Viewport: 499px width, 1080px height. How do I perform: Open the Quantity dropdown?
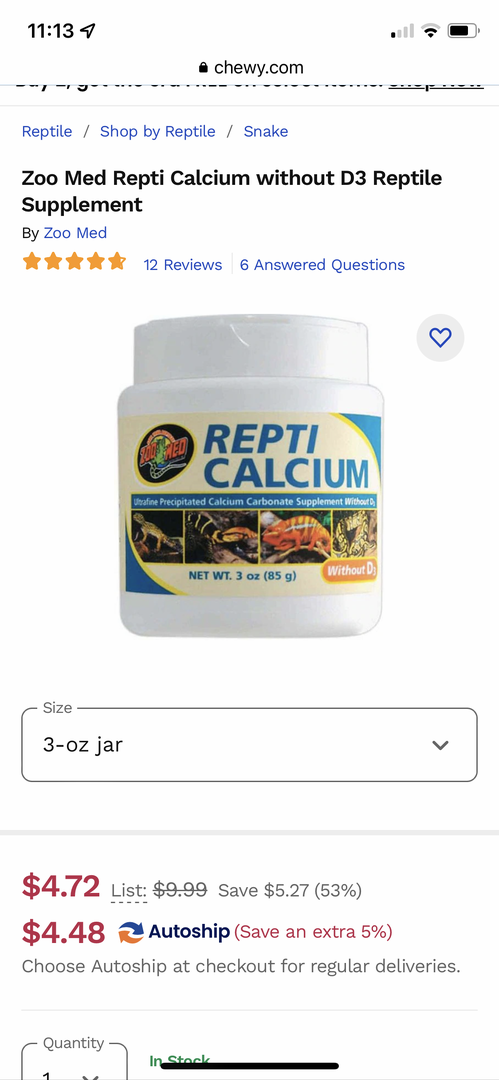click(x=74, y=1064)
